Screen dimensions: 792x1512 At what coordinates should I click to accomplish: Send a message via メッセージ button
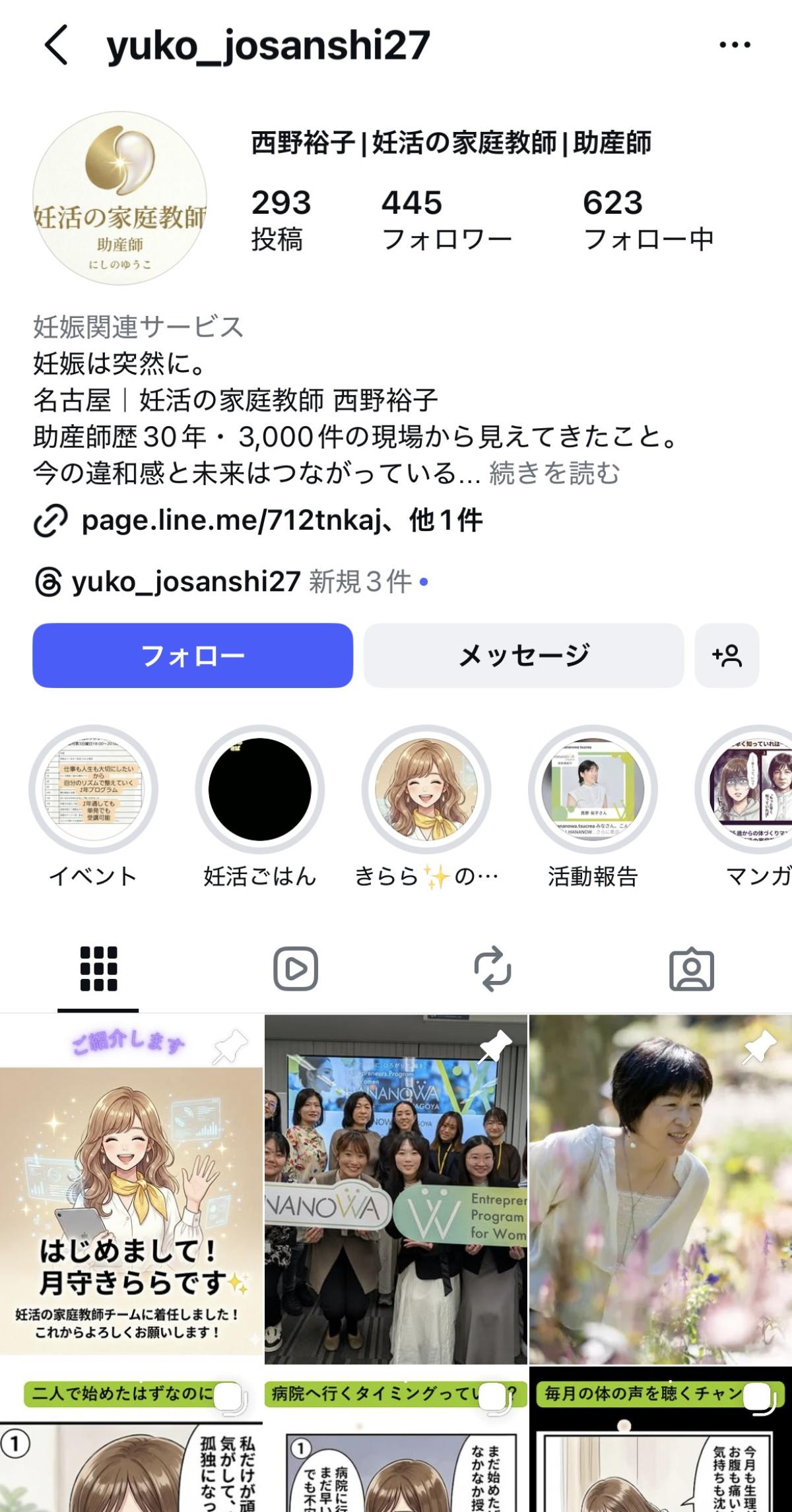point(523,655)
